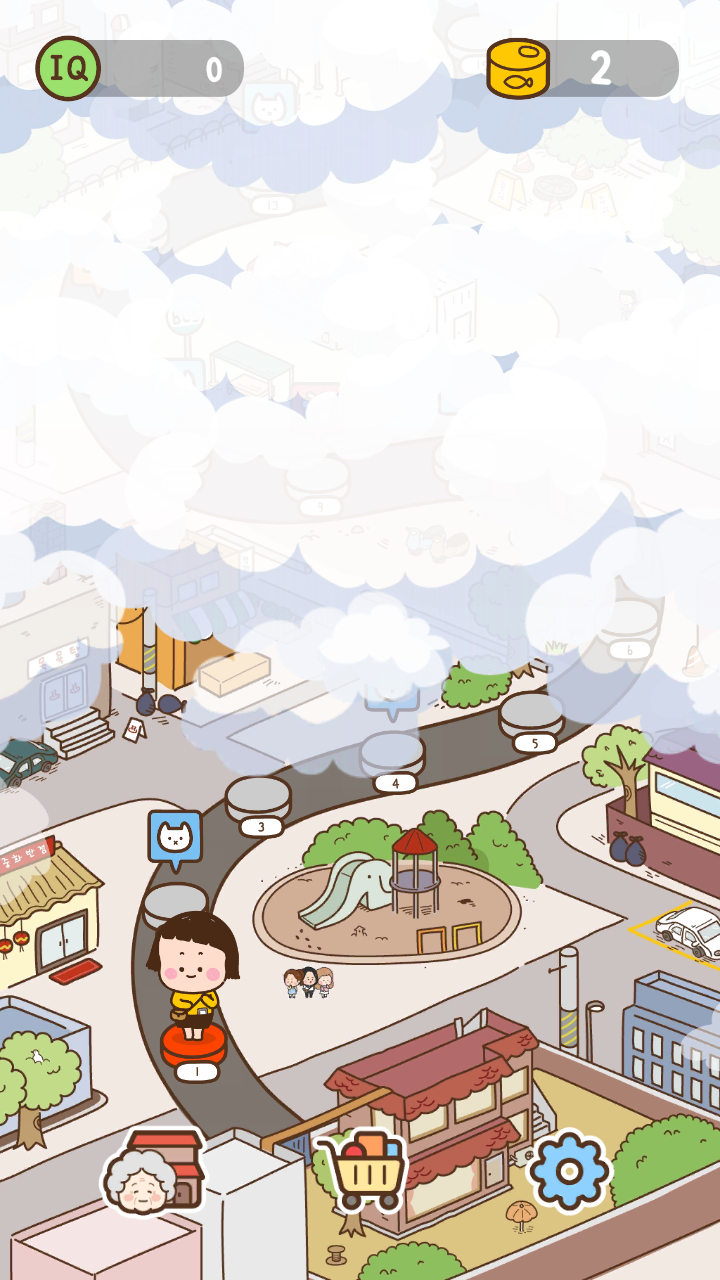Open the shopping cart store
This screenshot has height=1280, width=720.
(362, 1170)
